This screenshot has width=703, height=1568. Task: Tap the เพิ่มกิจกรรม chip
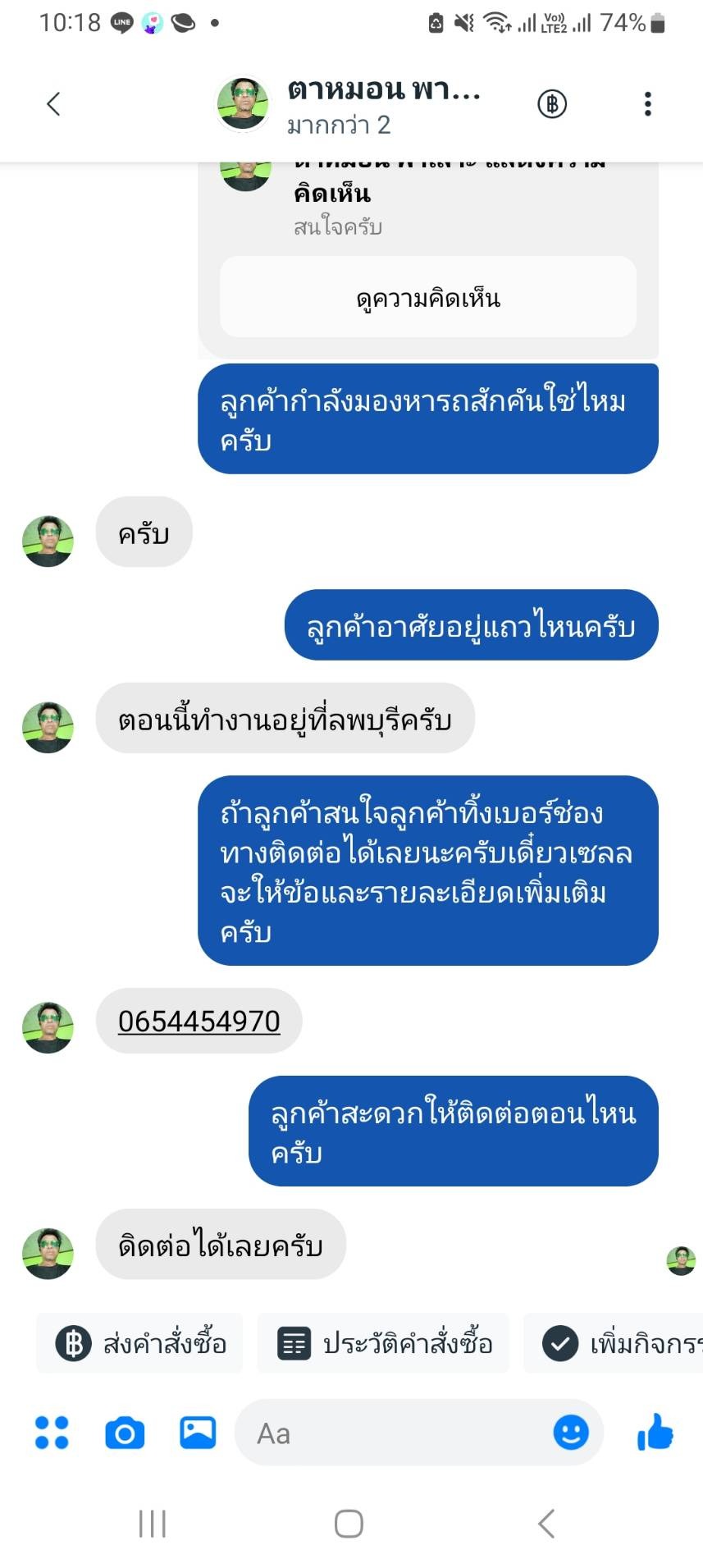pyautogui.click(x=614, y=1343)
